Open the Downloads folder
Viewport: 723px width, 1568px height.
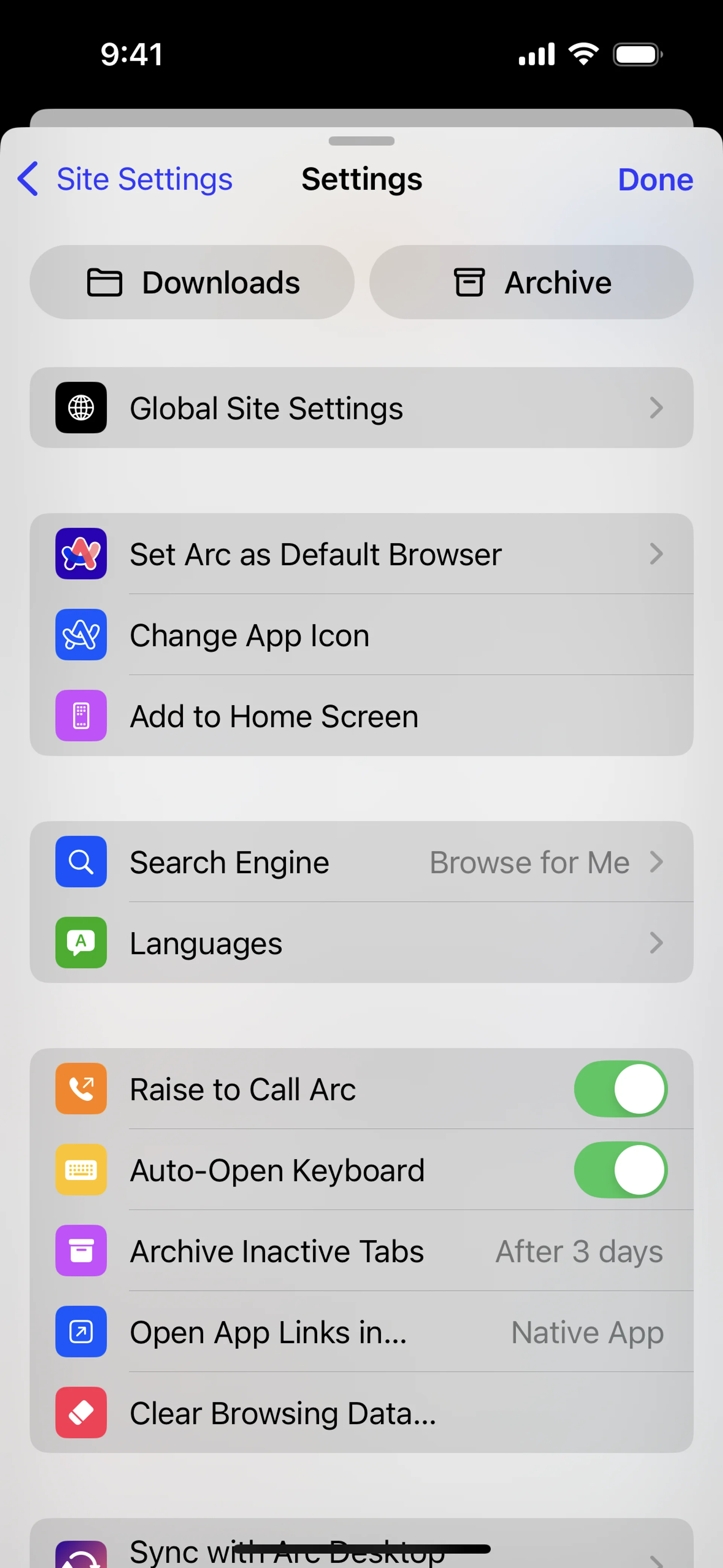pos(192,283)
